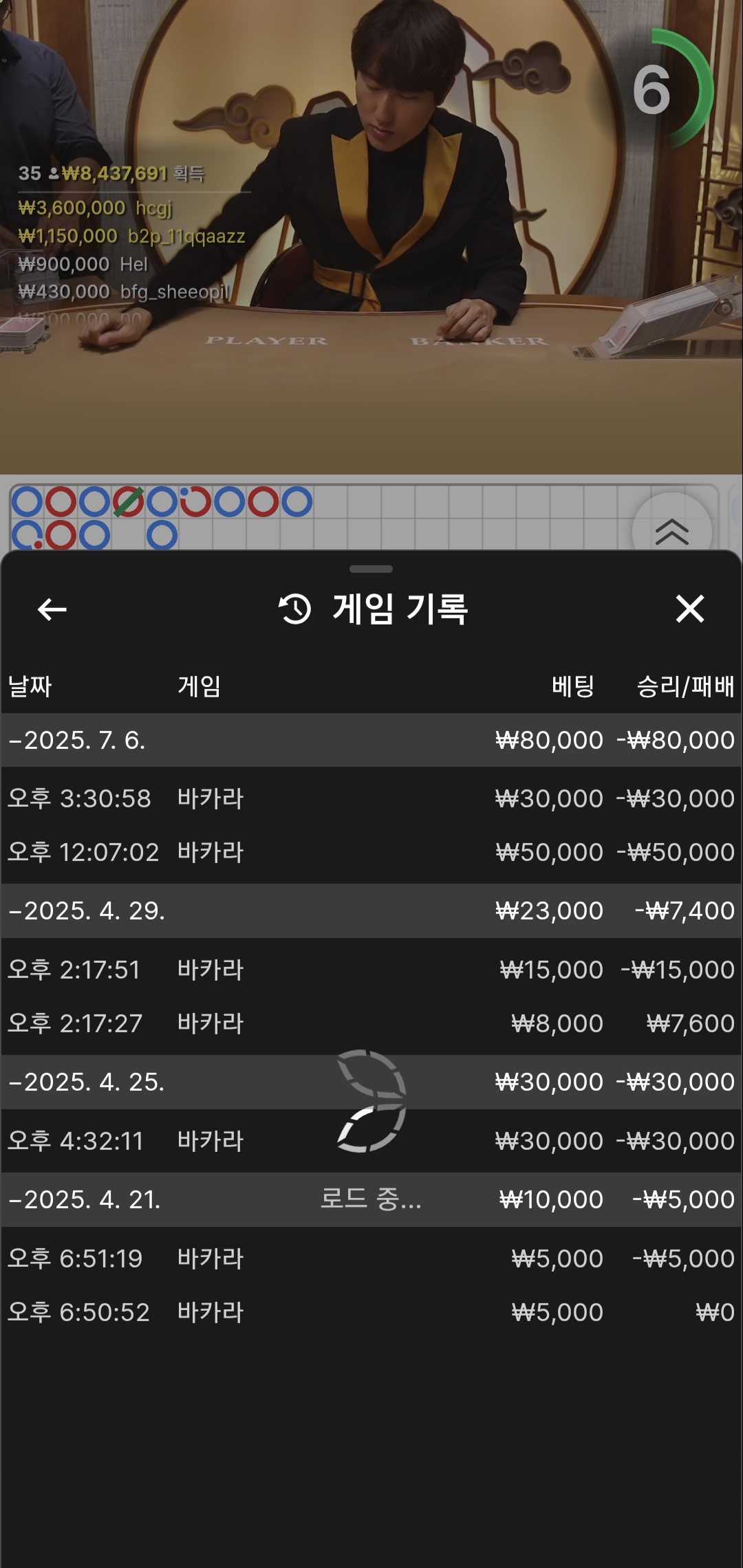Collapse the 2025. 4. 25. date group
This screenshot has height=1568, width=743.
coord(371,1082)
